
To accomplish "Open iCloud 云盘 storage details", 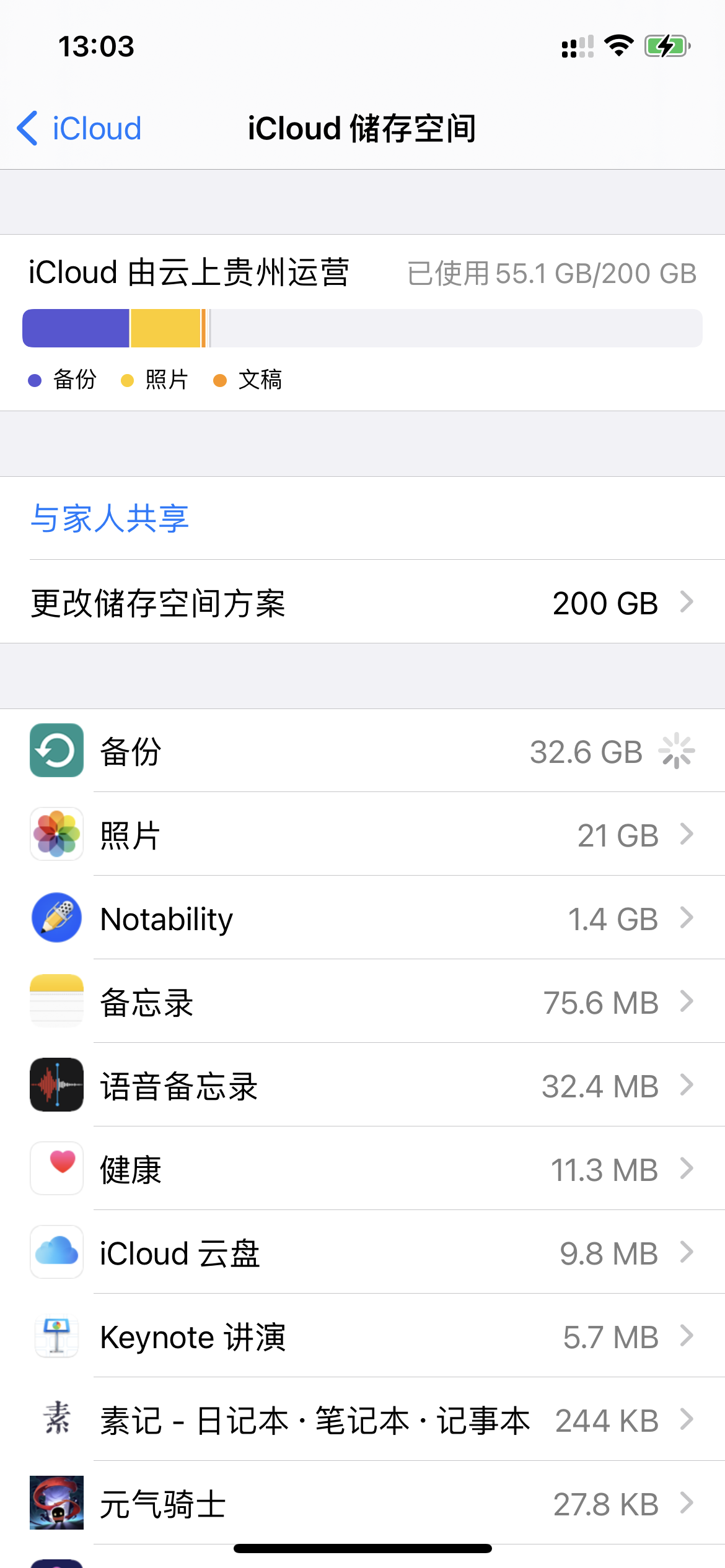I will pyautogui.click(x=362, y=1253).
